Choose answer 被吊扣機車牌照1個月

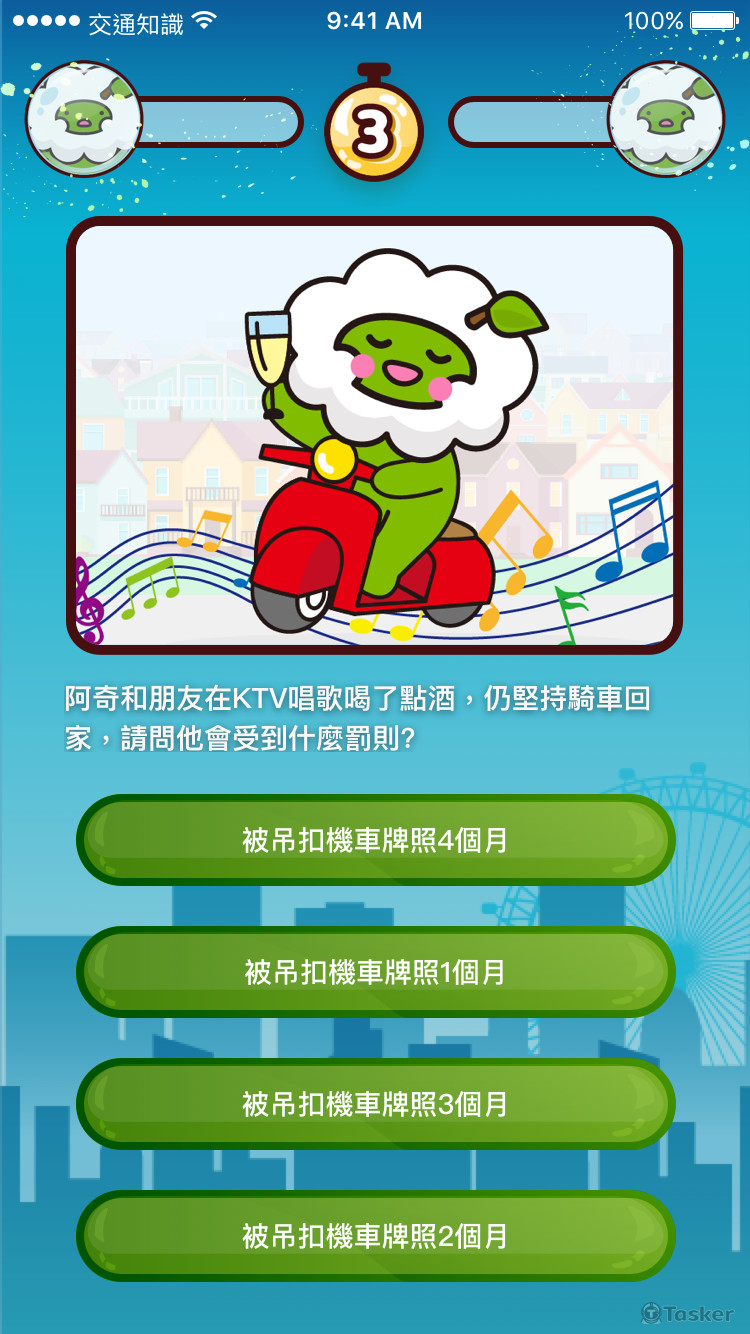coord(375,972)
